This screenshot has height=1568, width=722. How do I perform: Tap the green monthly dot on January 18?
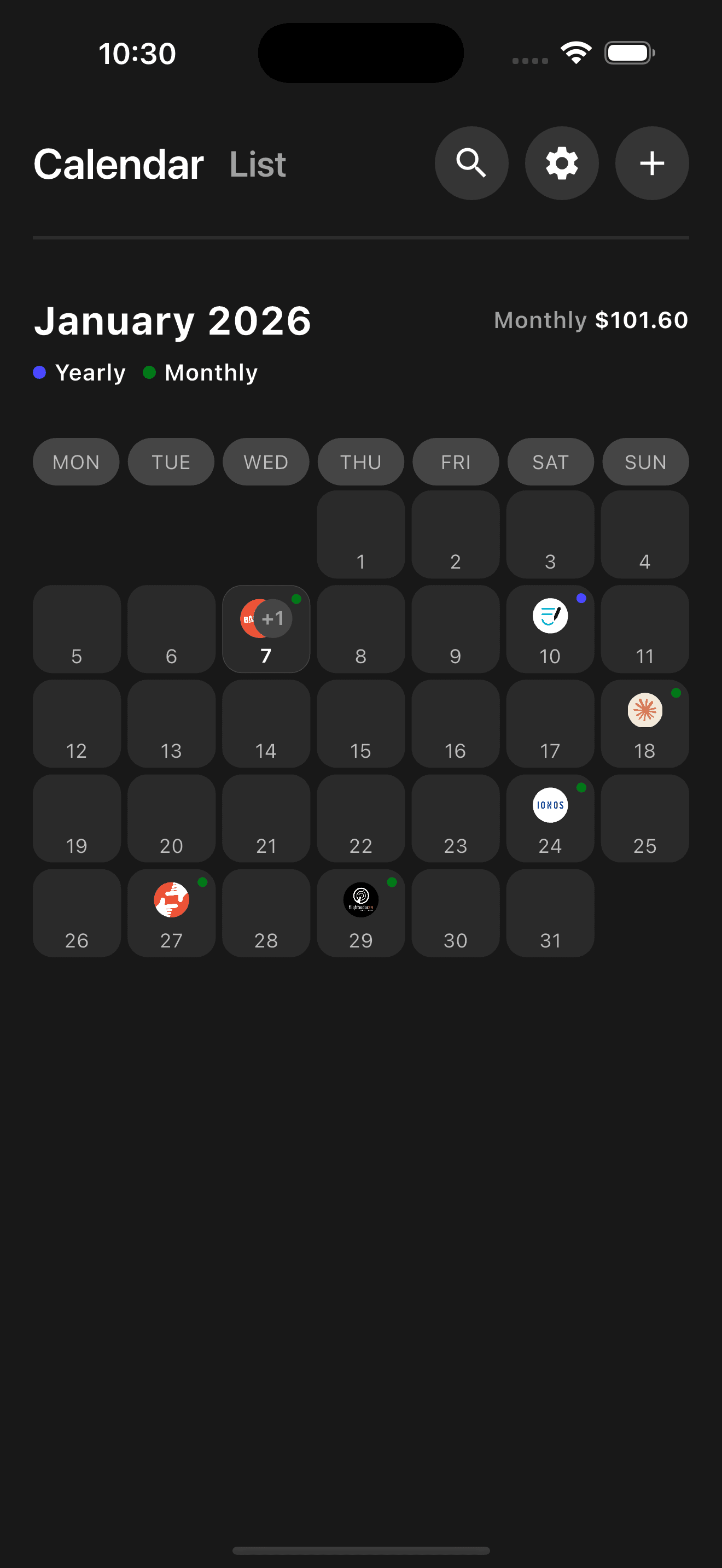coord(676,693)
